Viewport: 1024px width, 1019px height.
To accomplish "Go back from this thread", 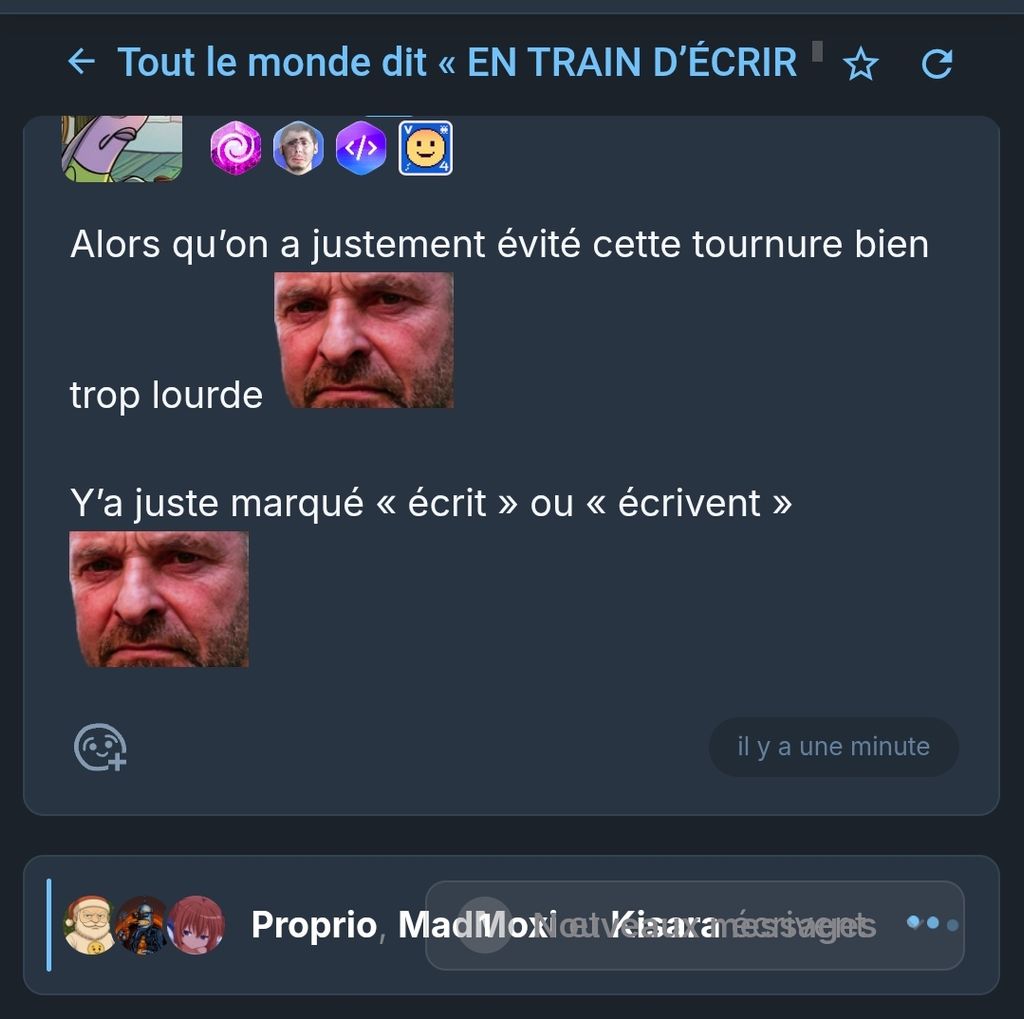I will tap(81, 63).
